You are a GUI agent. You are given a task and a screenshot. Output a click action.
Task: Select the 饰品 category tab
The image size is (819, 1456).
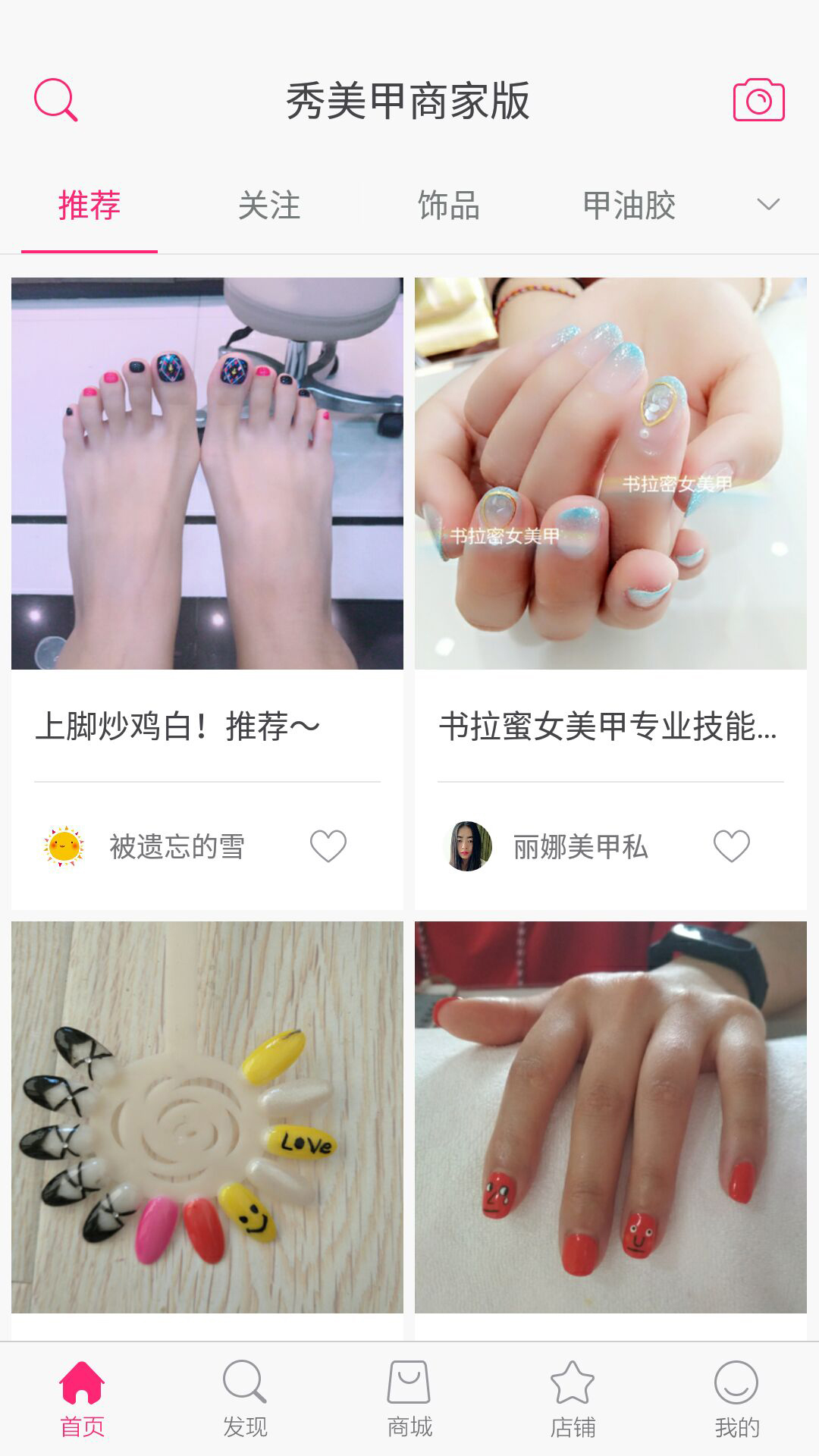coord(448,206)
